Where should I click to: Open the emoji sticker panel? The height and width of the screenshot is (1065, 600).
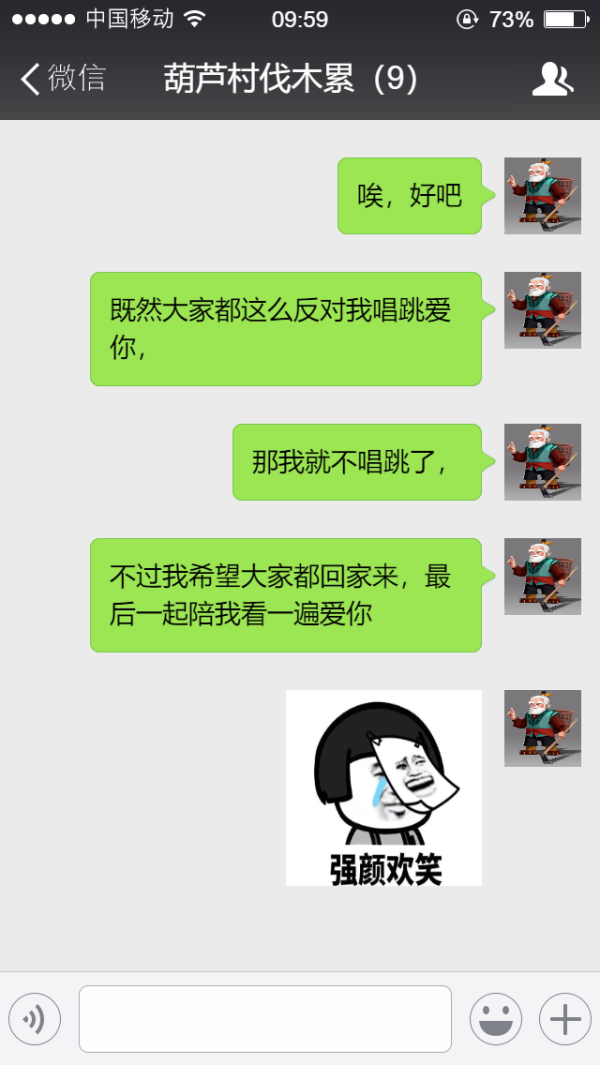click(x=496, y=1019)
